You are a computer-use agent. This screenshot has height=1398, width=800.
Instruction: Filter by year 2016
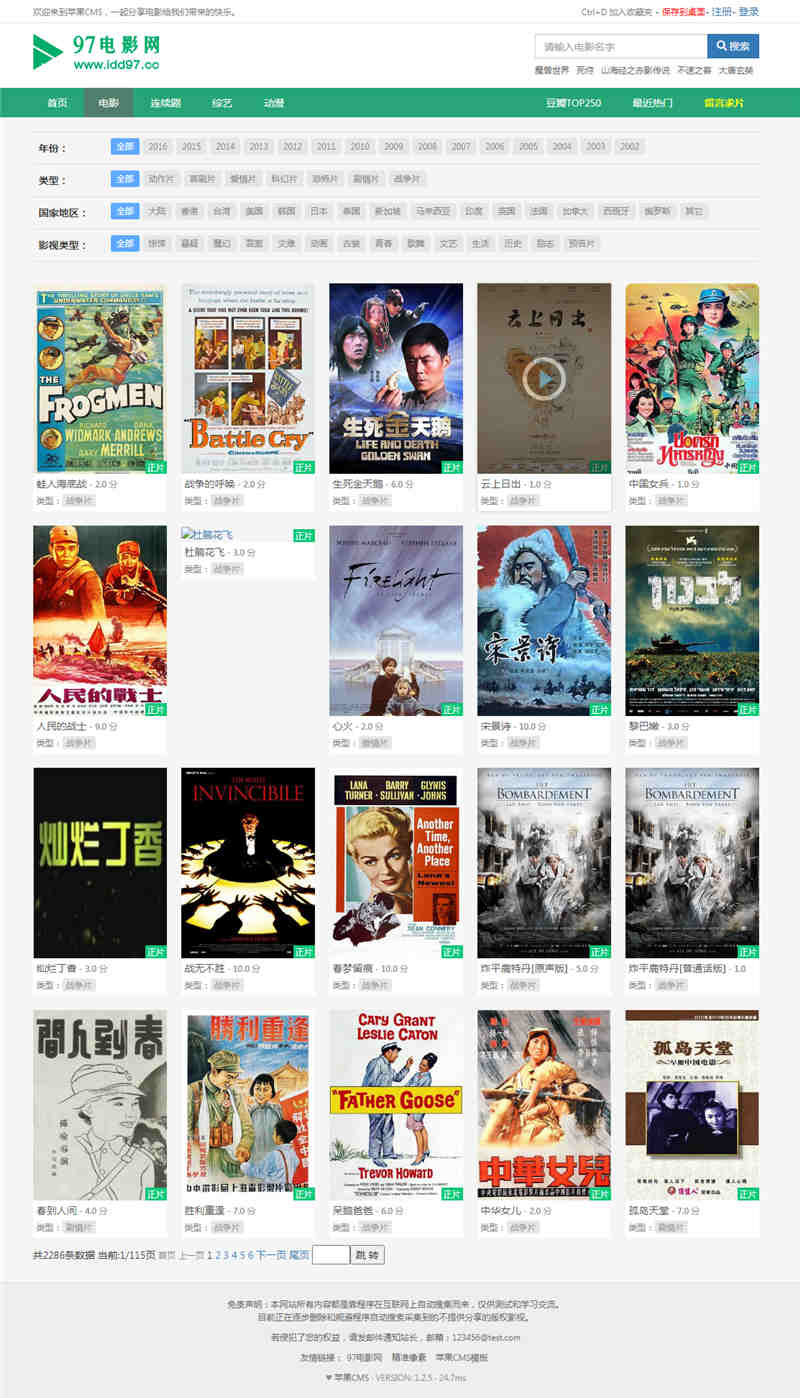158,147
